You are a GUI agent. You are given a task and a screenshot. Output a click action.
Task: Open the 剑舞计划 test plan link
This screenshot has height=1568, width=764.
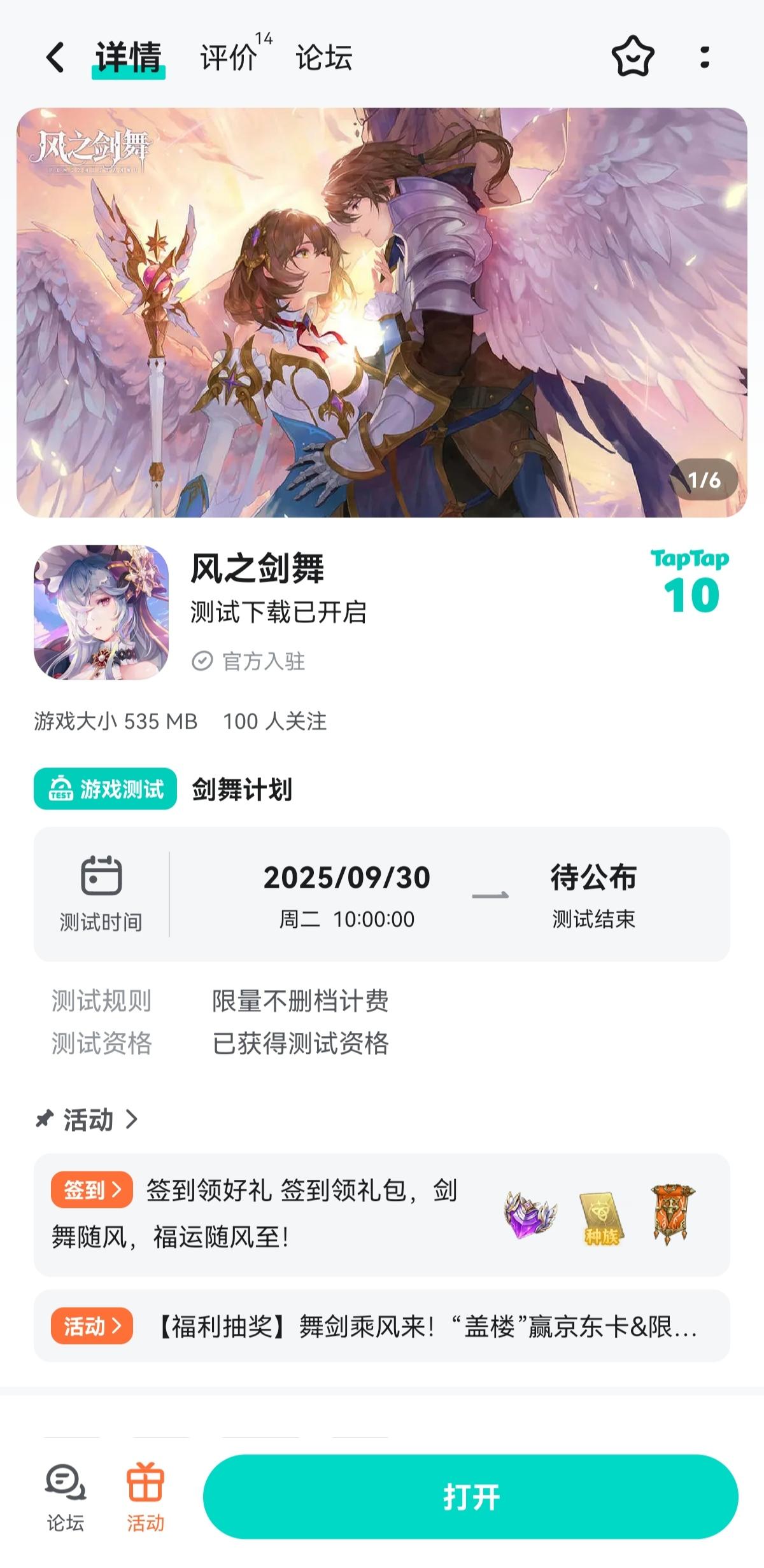coord(242,790)
